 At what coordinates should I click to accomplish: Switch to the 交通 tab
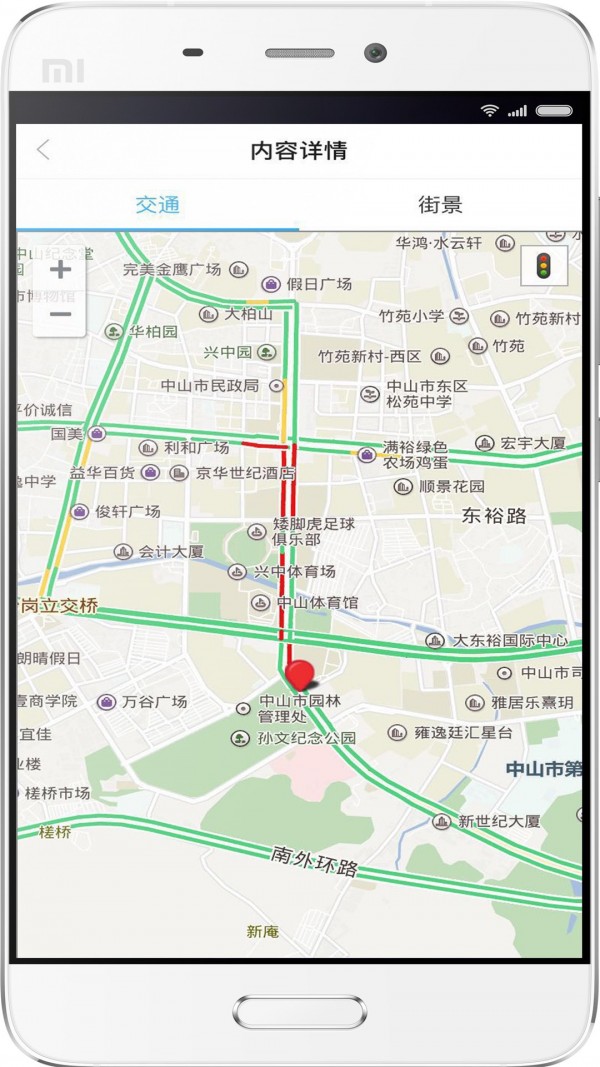tap(158, 205)
